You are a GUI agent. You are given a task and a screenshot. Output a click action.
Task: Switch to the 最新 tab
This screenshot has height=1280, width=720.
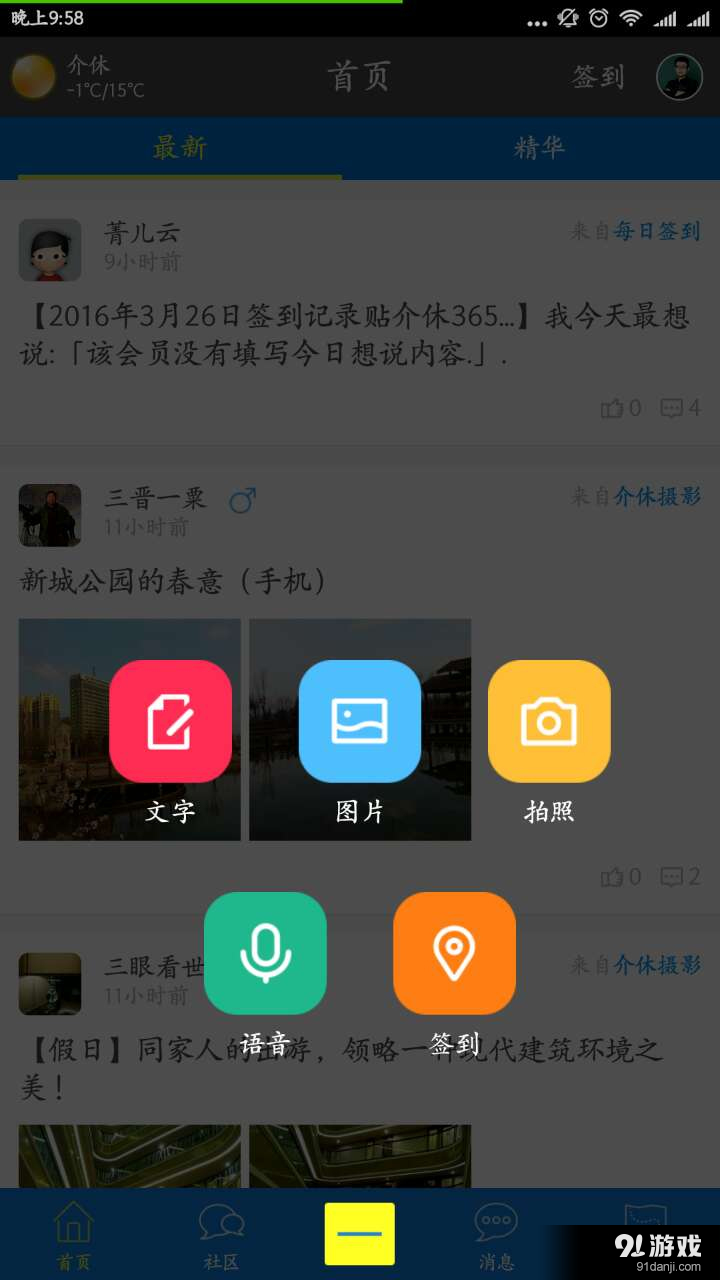[180, 148]
